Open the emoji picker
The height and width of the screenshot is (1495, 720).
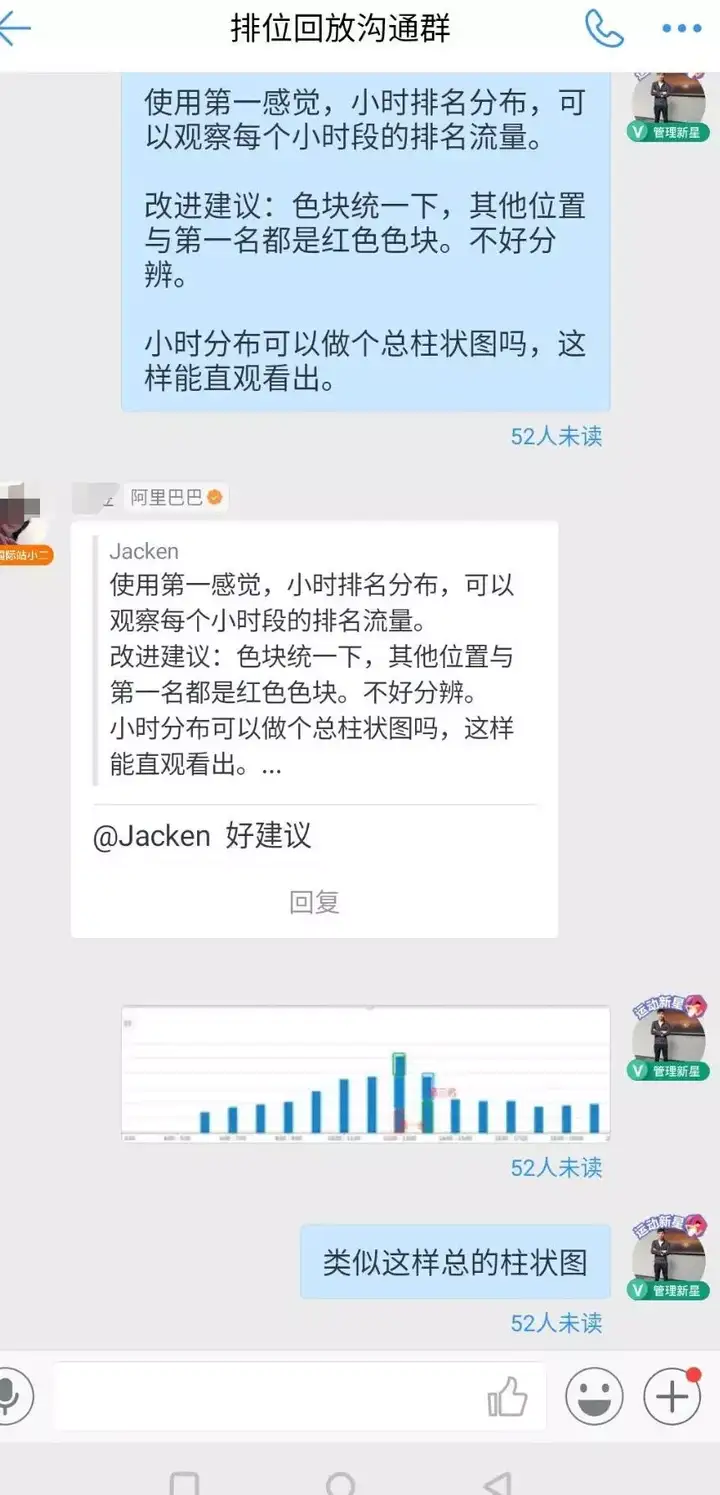(594, 1396)
